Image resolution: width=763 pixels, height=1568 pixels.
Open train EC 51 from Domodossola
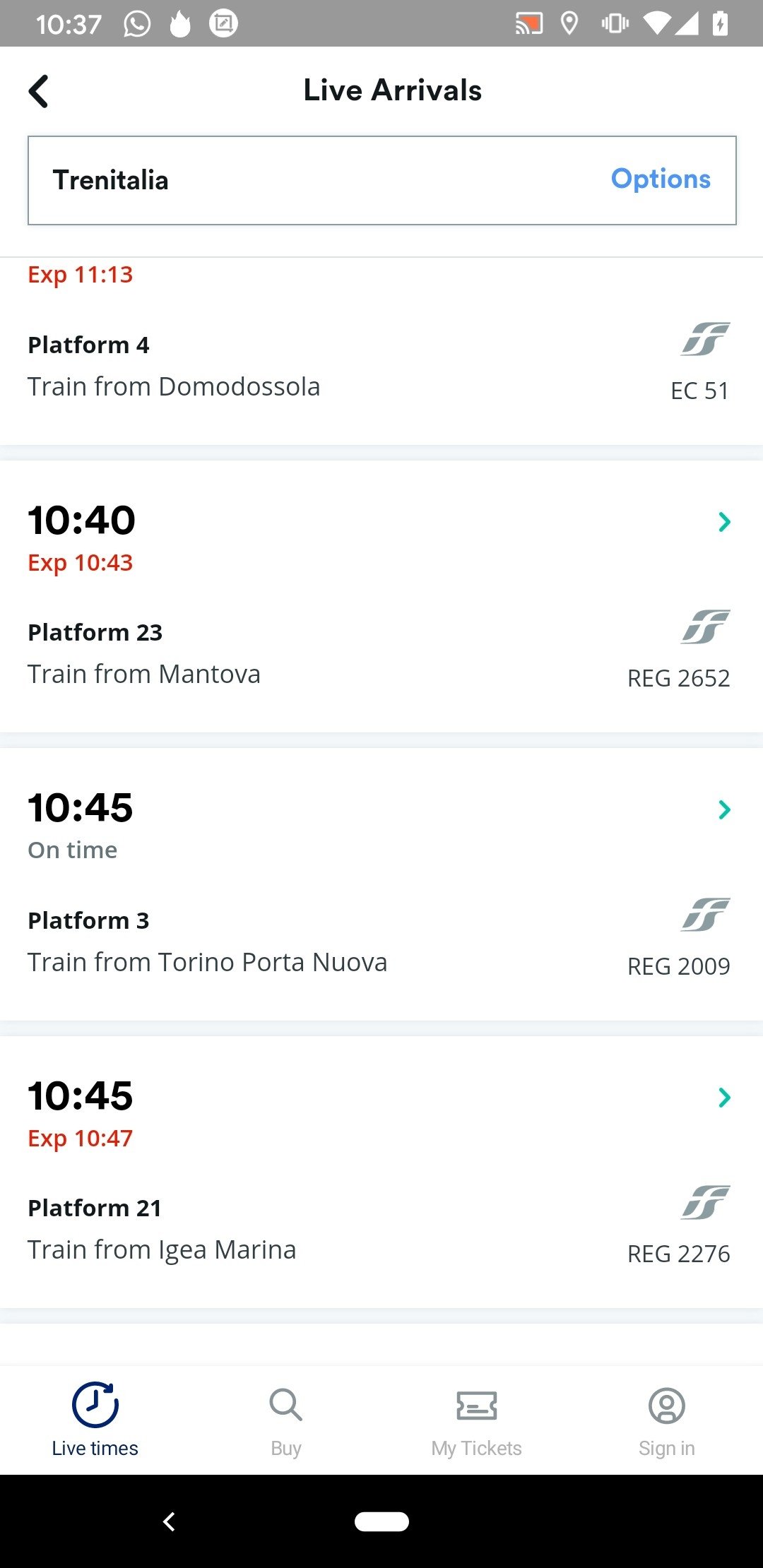[381, 351]
